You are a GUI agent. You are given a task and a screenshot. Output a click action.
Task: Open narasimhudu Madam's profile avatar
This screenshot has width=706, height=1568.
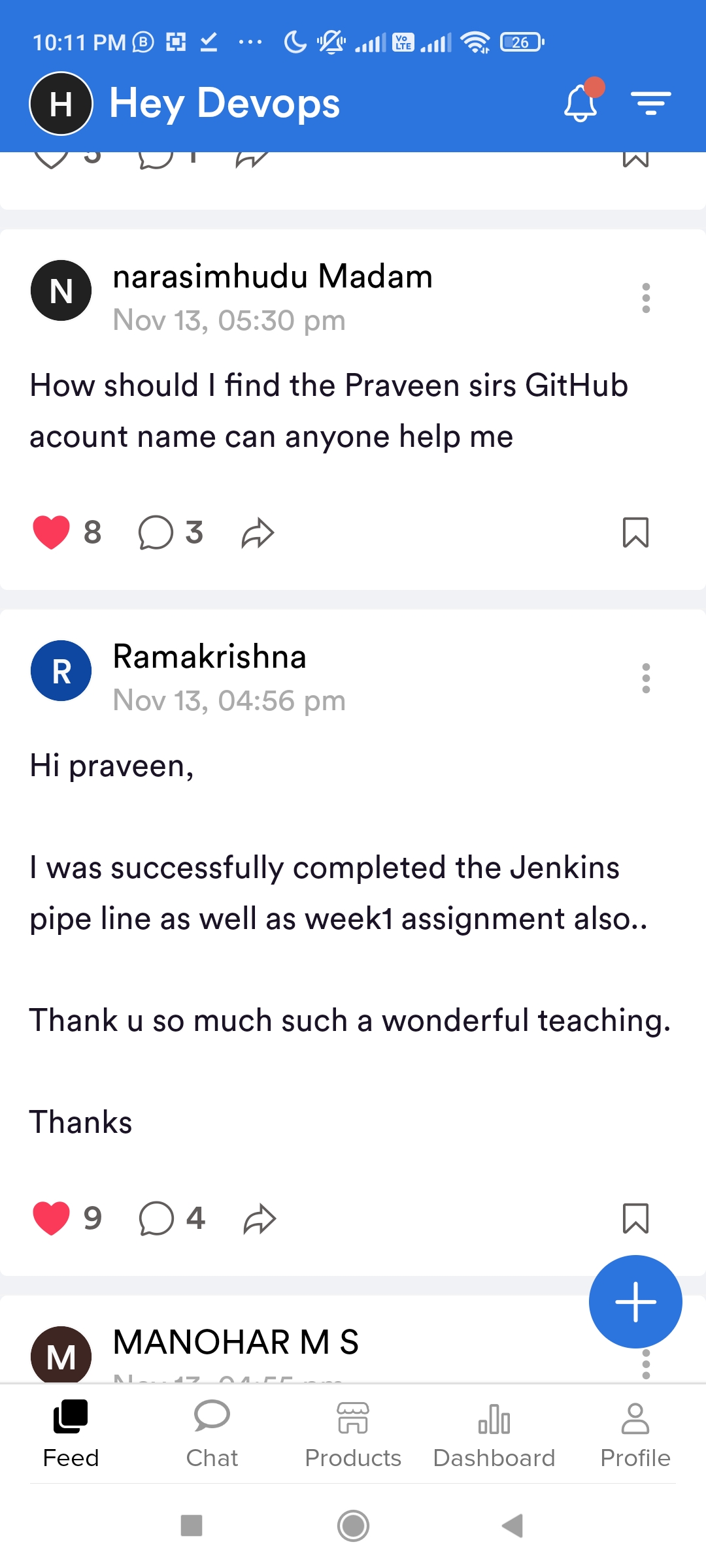(61, 290)
